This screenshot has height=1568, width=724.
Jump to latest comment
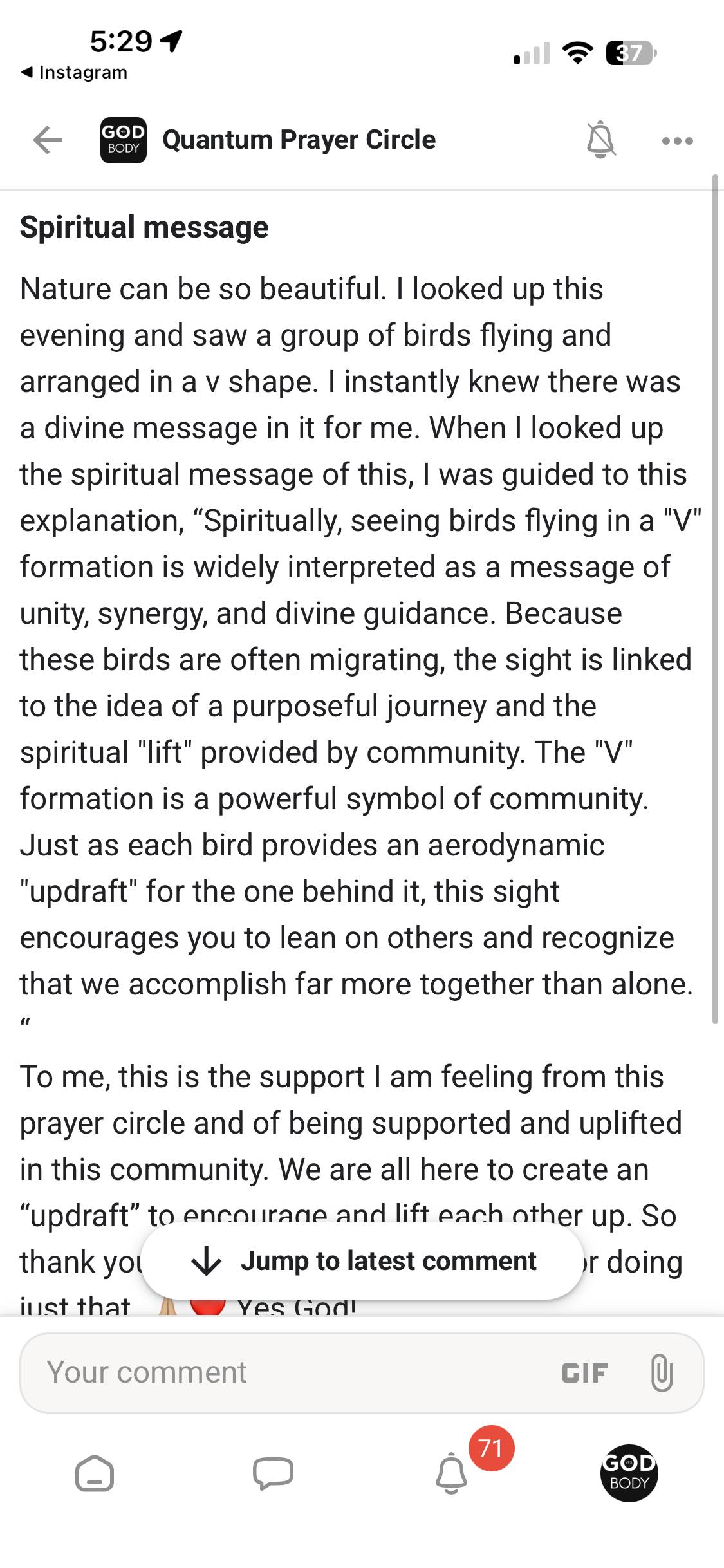click(x=362, y=1261)
